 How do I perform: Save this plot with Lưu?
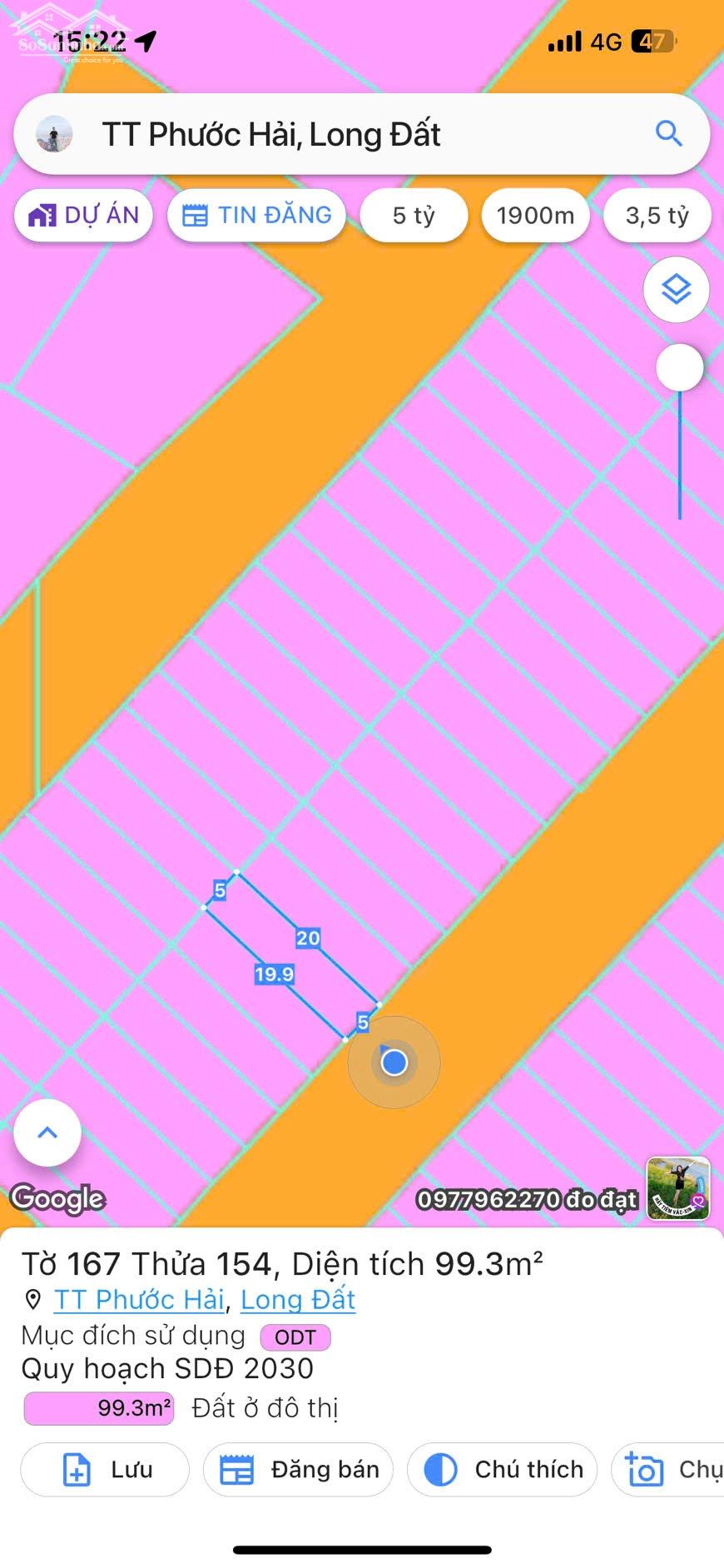coord(105,1470)
